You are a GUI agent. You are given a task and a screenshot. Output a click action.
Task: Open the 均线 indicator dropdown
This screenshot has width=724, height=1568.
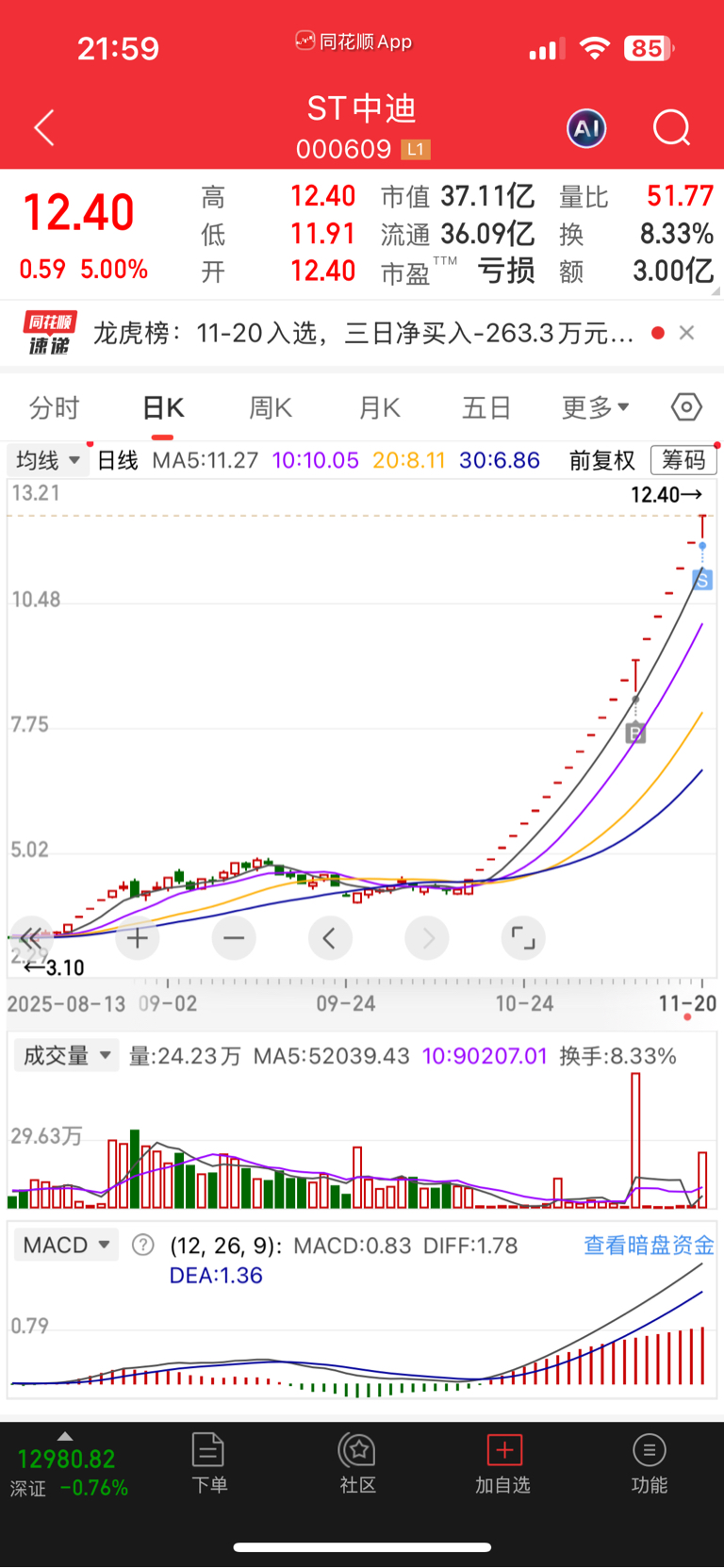47,460
